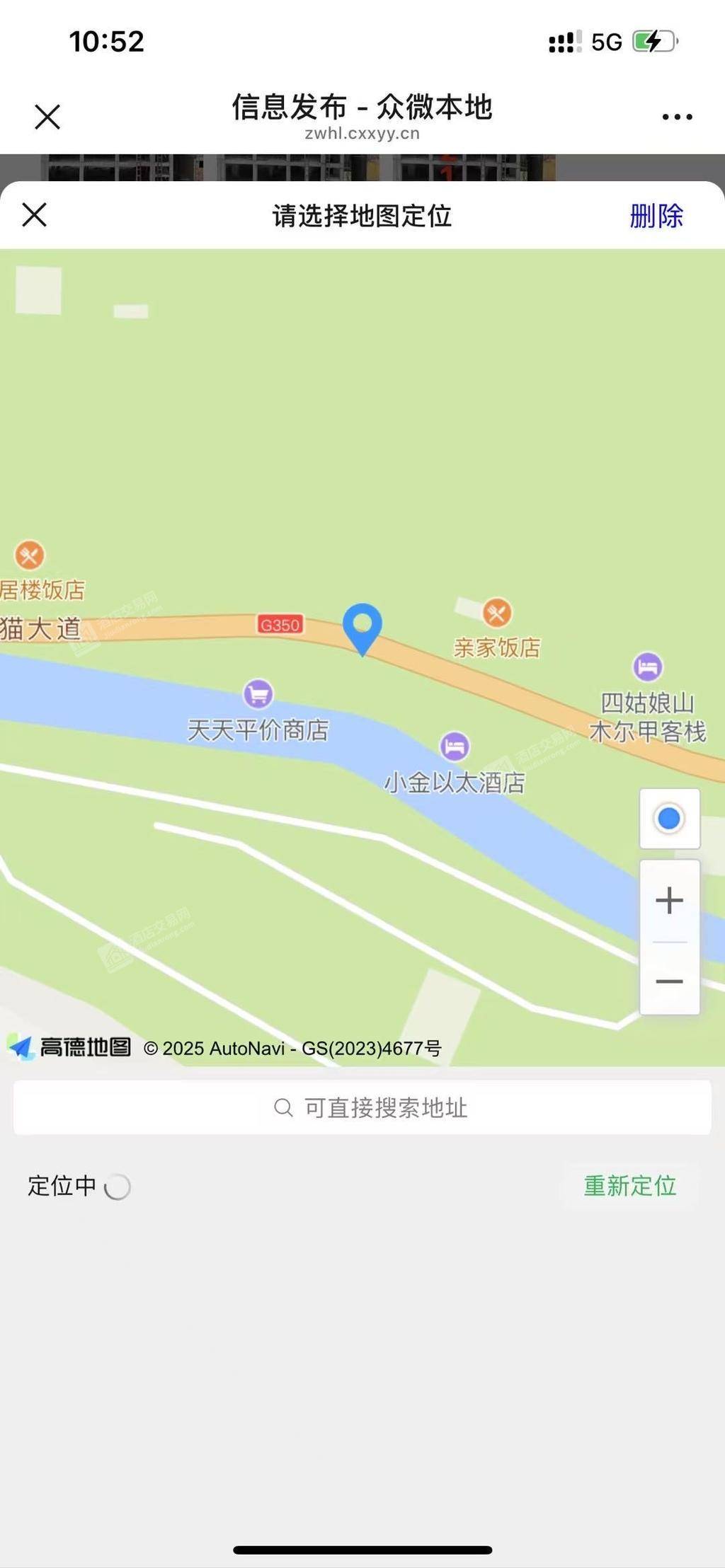Open the three-dot overflow menu
Screen dimensions: 725x1568
pos(677,117)
